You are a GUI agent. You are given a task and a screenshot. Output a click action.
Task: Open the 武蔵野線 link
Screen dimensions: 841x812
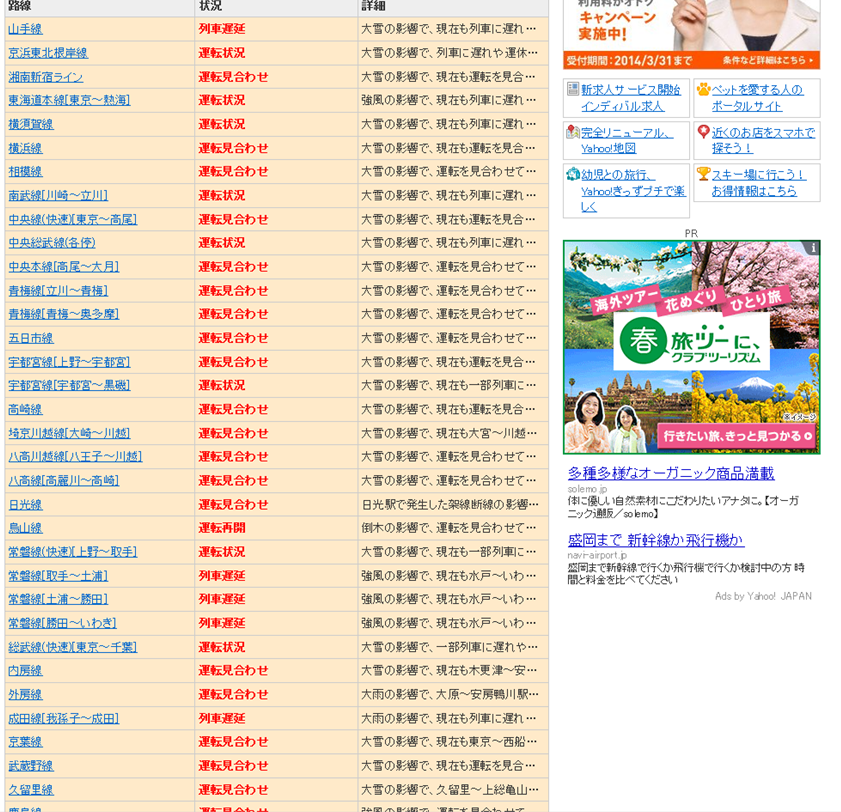(31, 766)
